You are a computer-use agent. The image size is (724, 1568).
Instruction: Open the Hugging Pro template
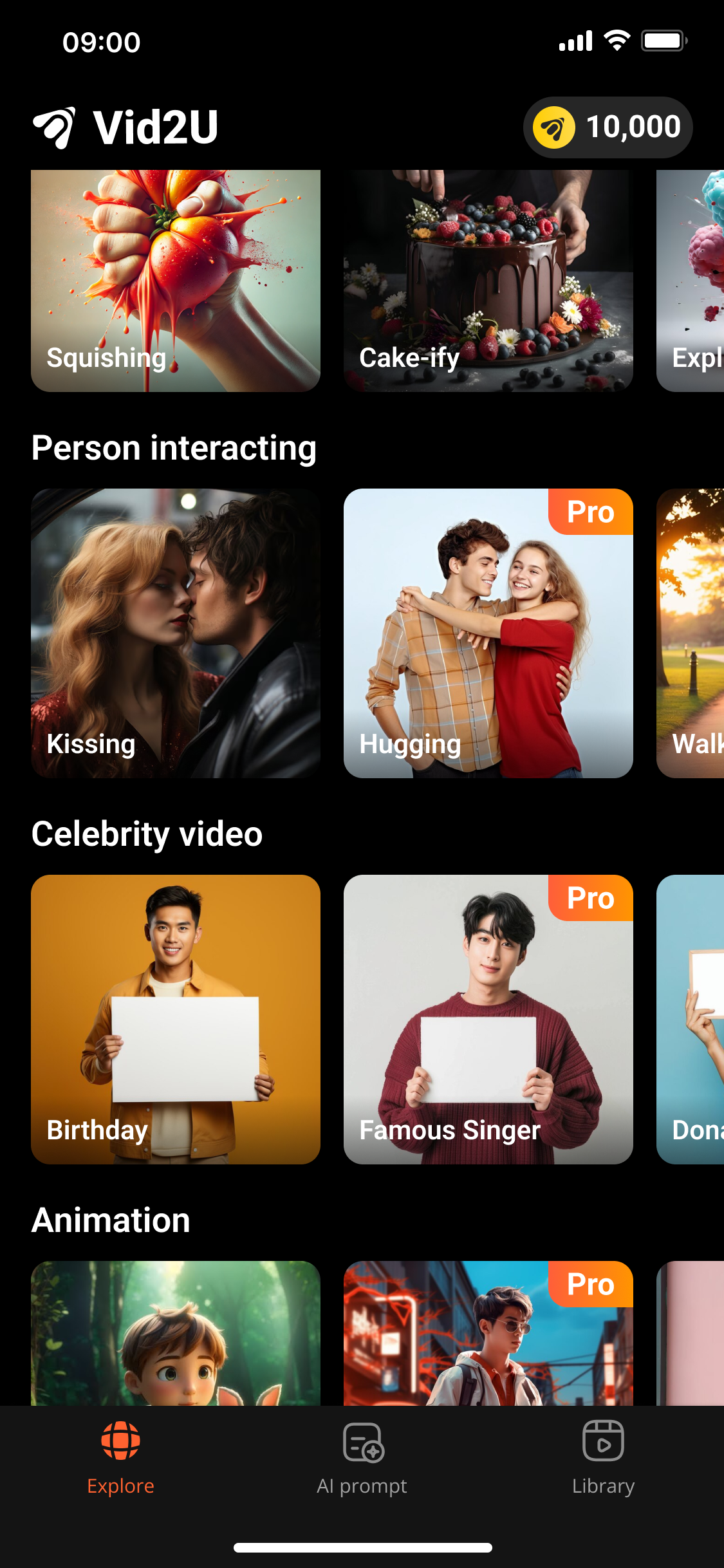pos(488,633)
